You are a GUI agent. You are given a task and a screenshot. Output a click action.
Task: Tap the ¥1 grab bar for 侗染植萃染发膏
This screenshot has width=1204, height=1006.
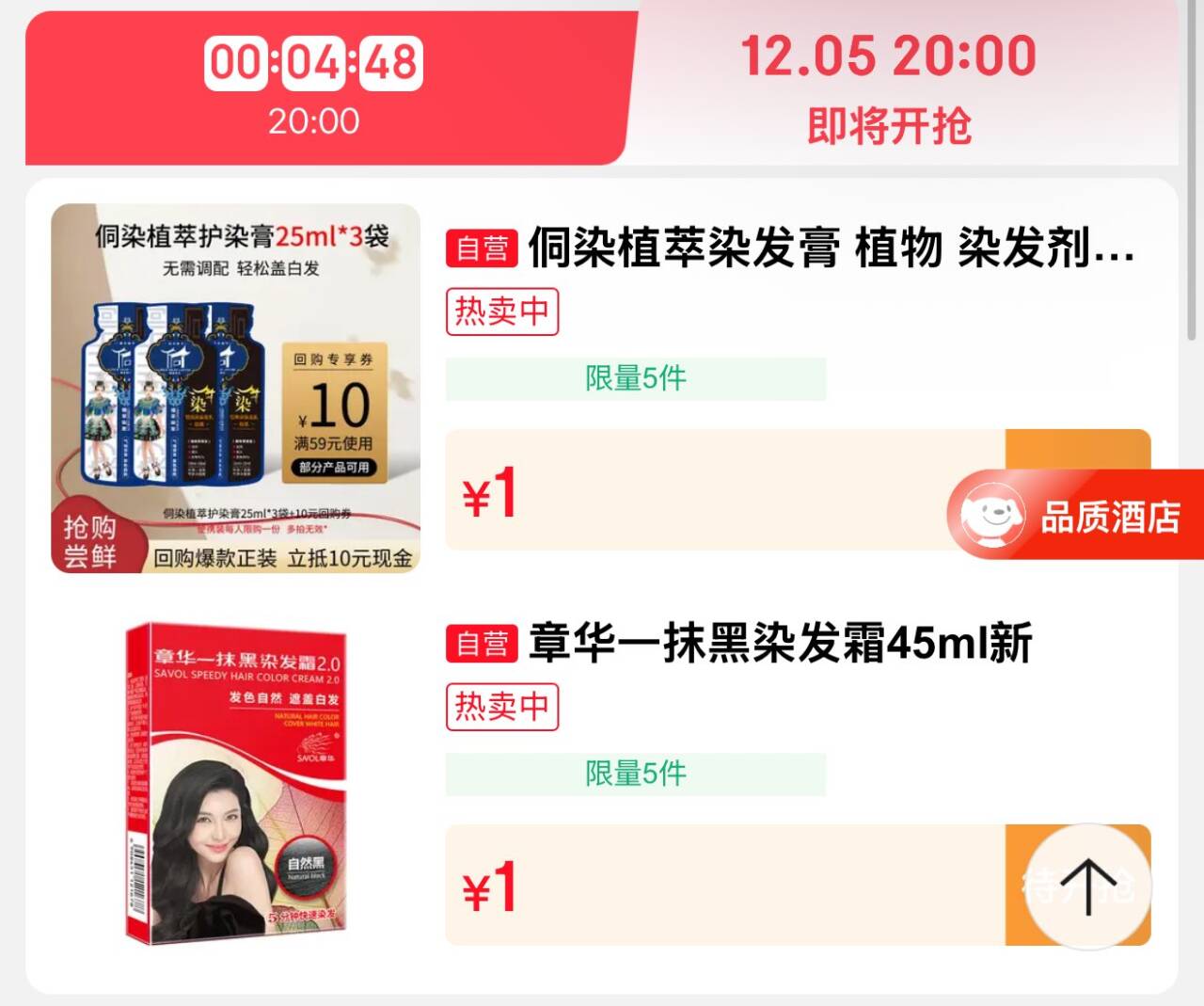696,490
